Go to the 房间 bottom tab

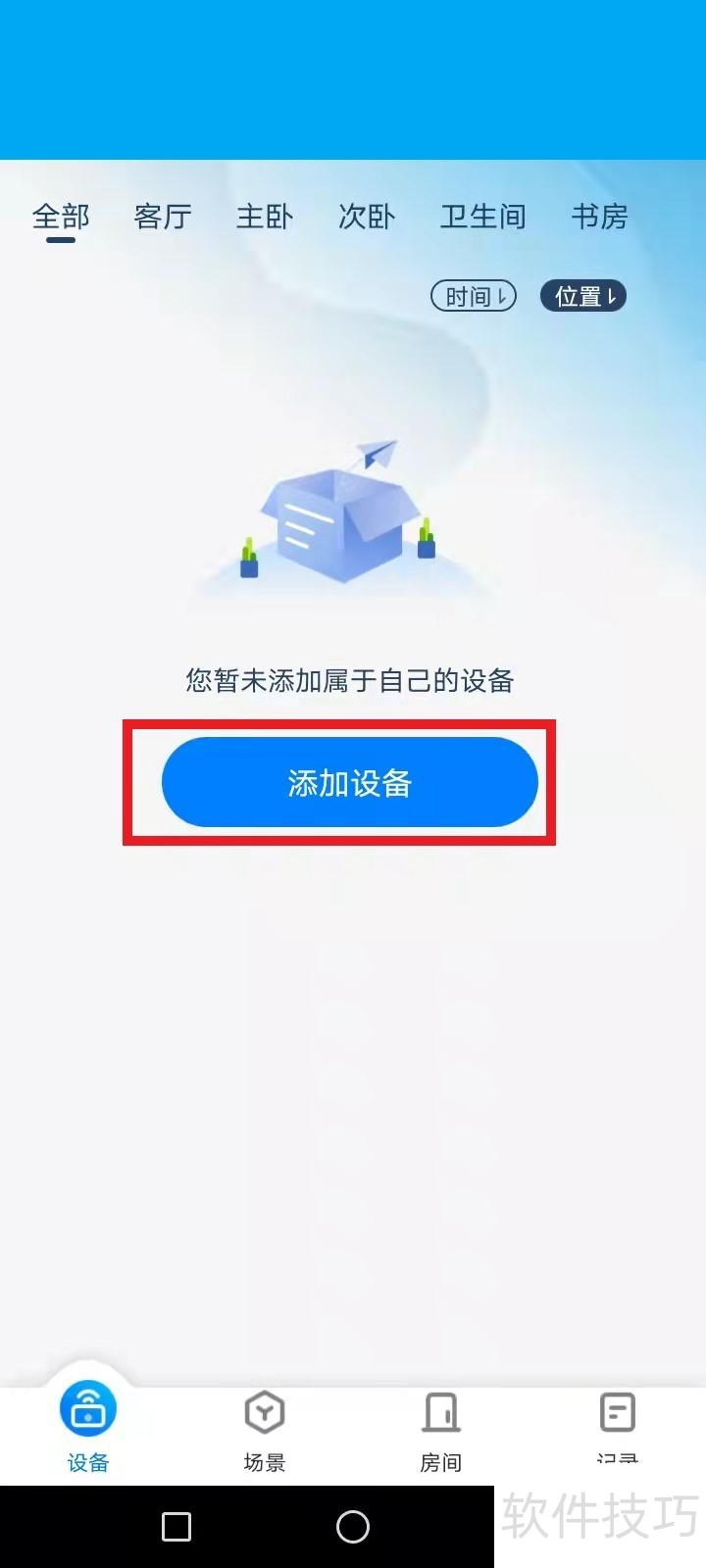coord(440,1431)
